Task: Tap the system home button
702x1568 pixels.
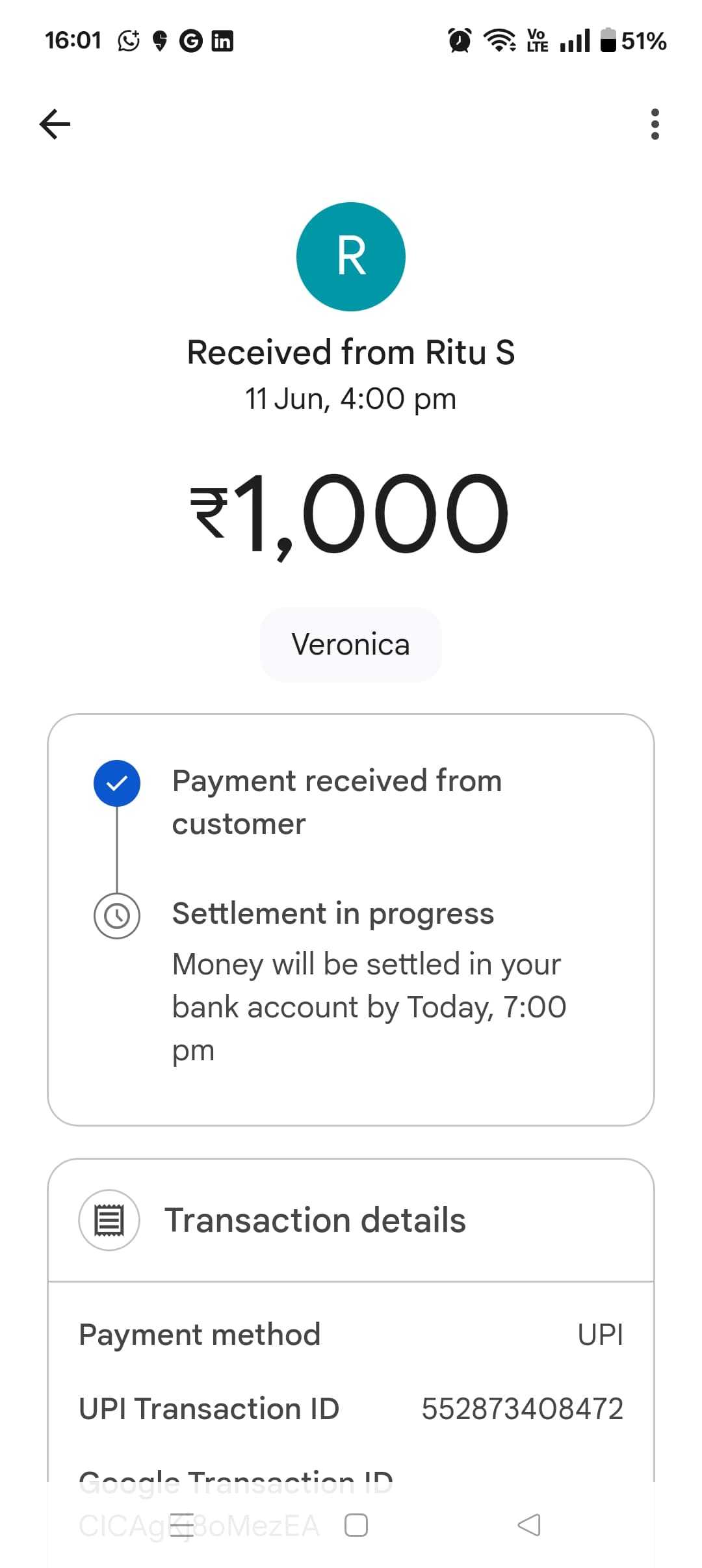Action: (356, 1525)
